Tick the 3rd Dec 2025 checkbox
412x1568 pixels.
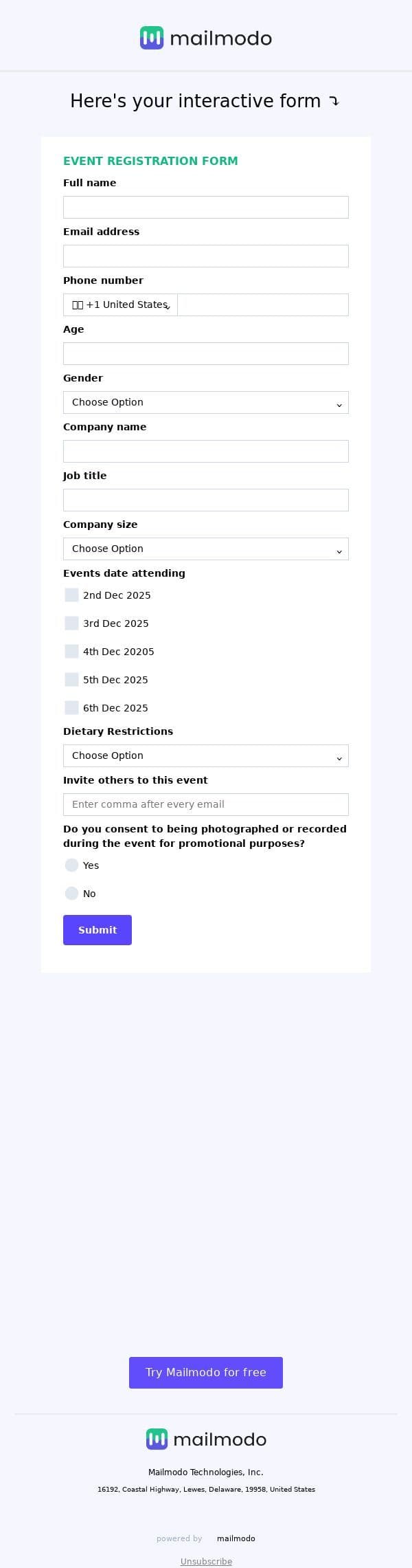tap(71, 623)
